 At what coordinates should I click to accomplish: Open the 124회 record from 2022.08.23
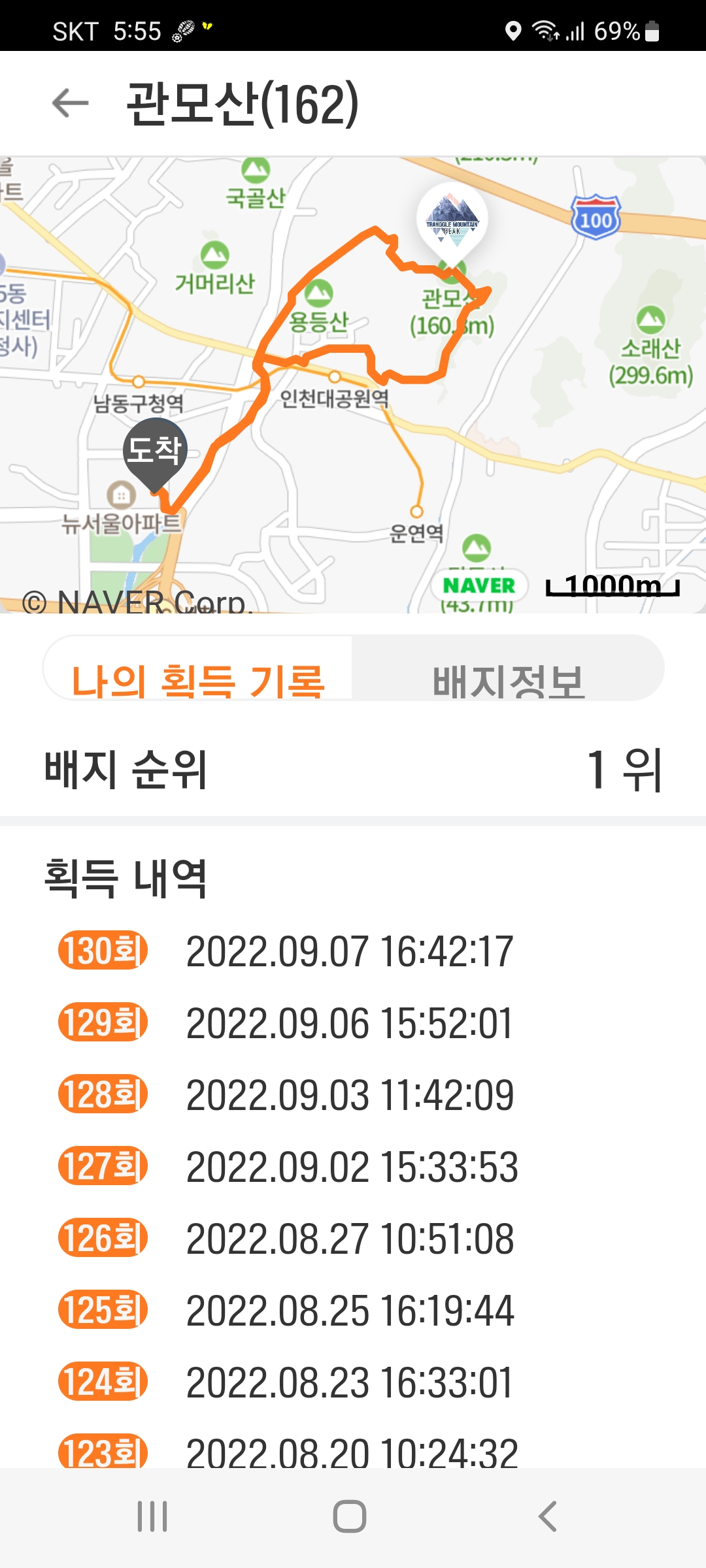tap(353, 1382)
